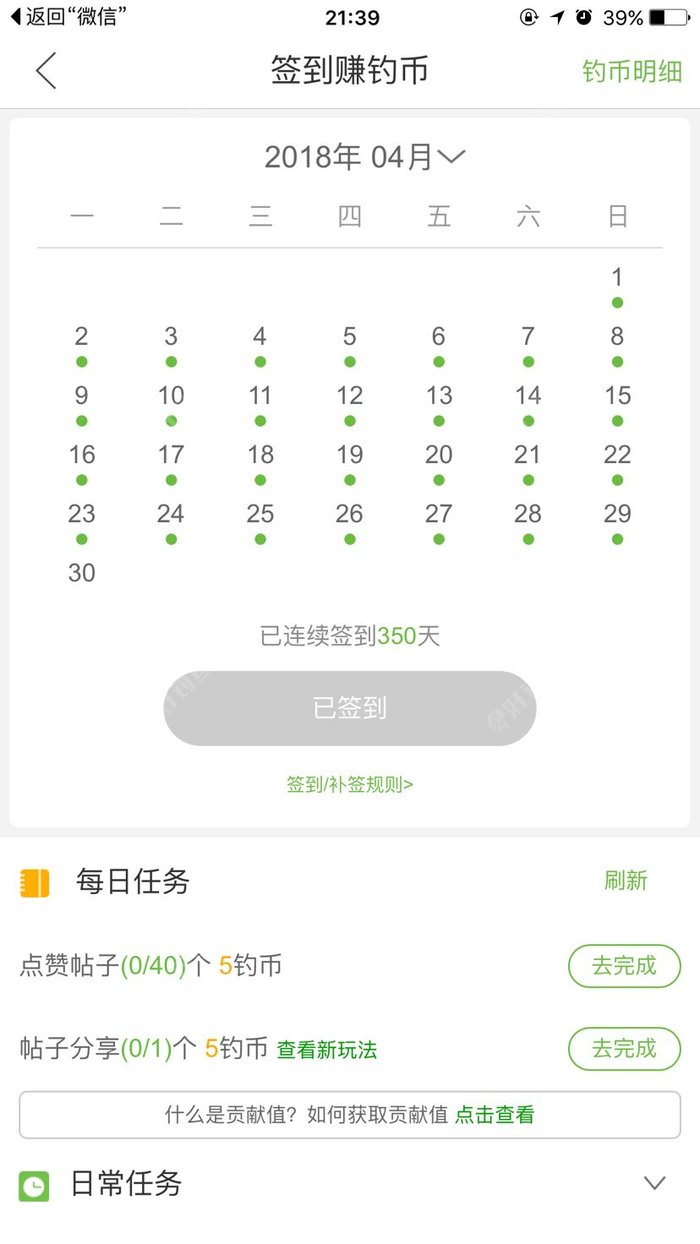The height and width of the screenshot is (1244, 700).
Task: Go back using the top-left arrow
Action: pos(46,71)
